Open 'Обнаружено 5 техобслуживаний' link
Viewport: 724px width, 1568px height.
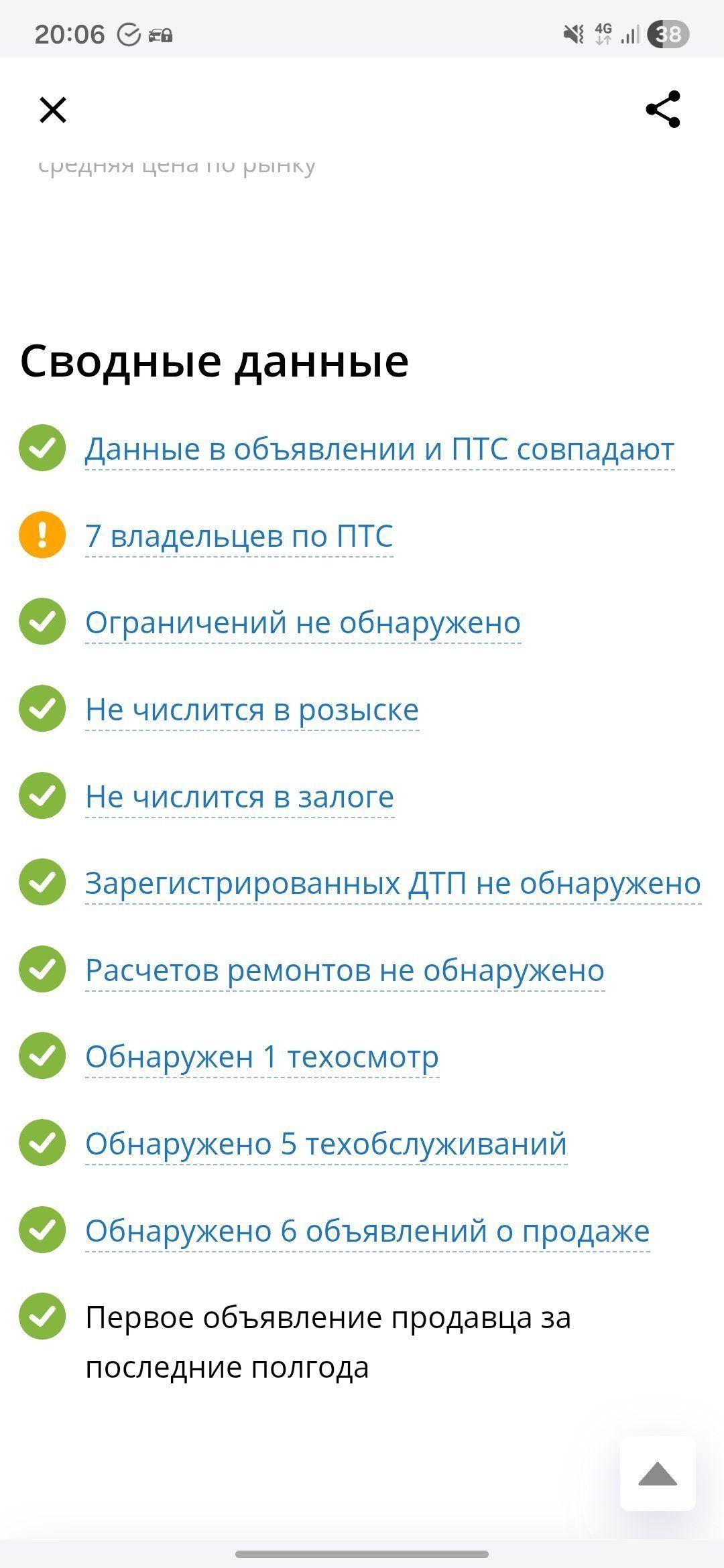326,1144
